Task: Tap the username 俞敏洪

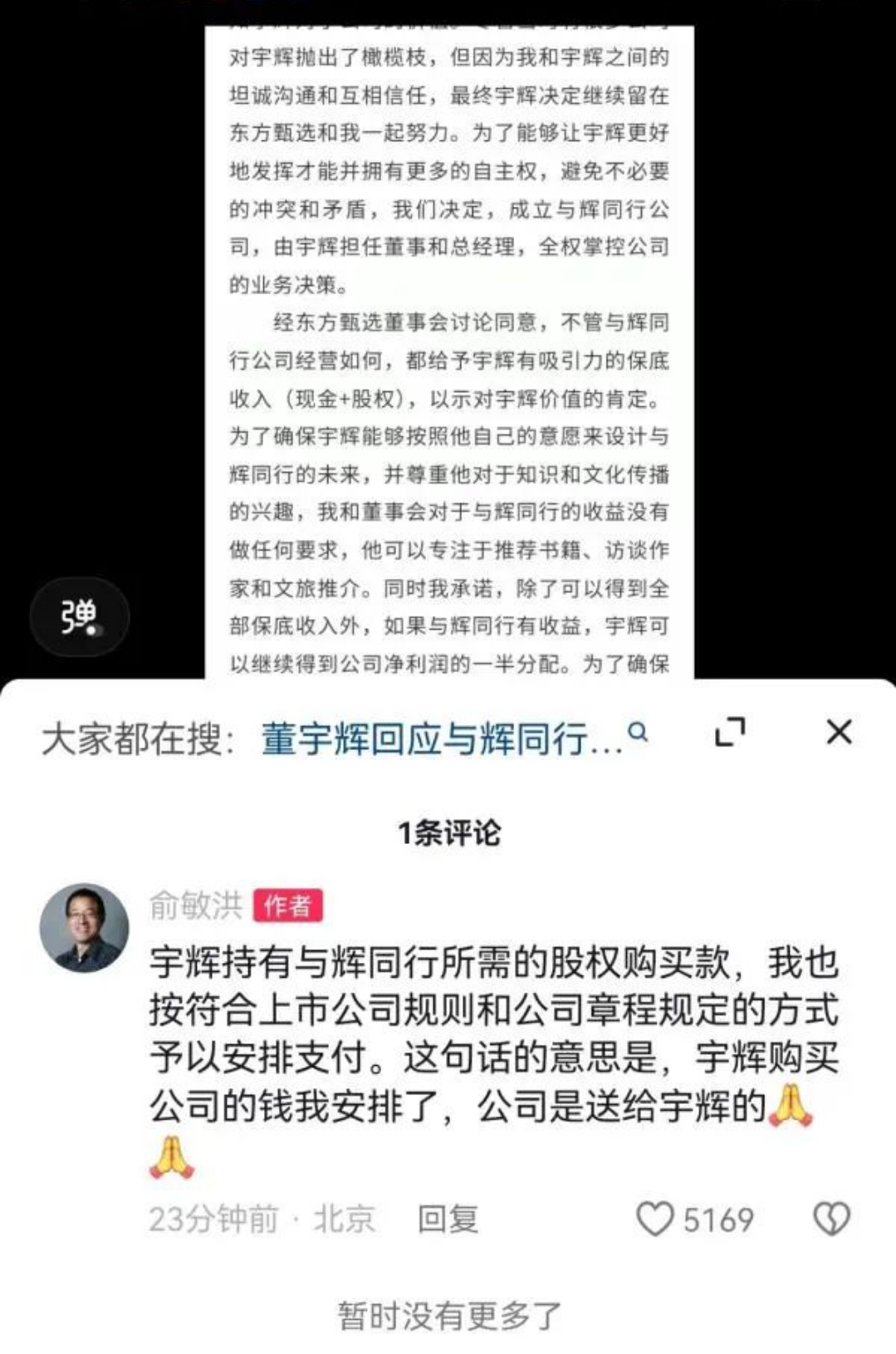Action: [x=196, y=905]
